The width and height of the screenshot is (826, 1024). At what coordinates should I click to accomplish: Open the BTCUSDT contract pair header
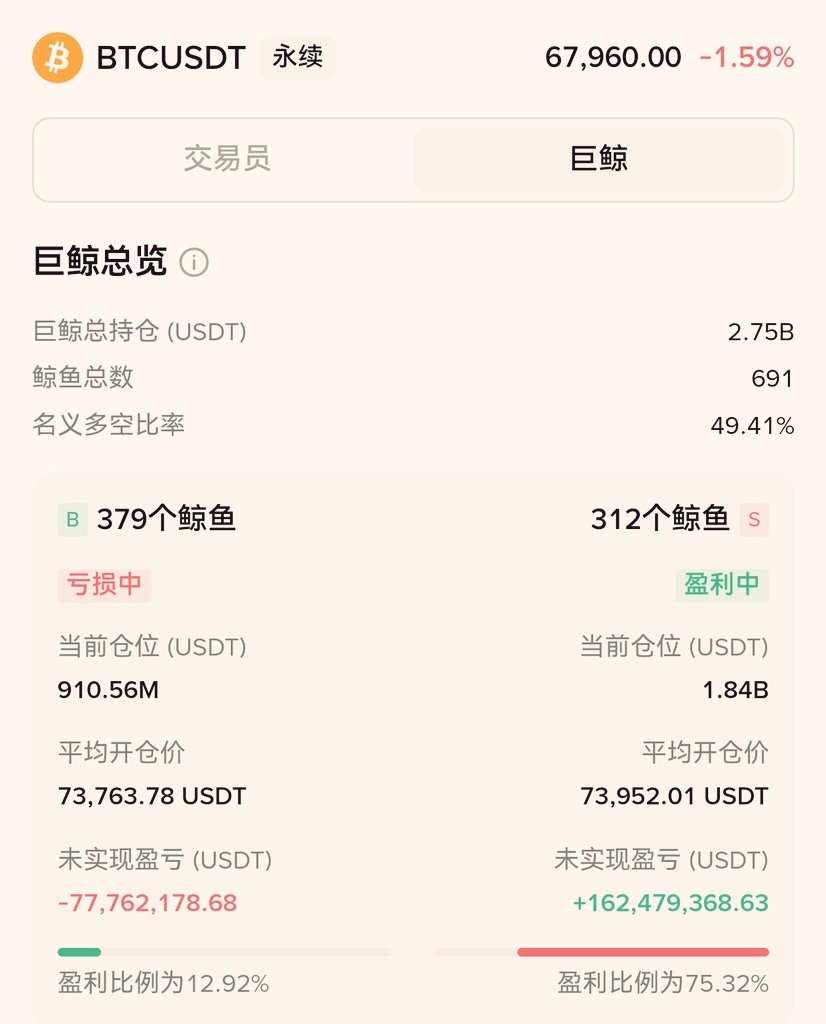point(170,57)
